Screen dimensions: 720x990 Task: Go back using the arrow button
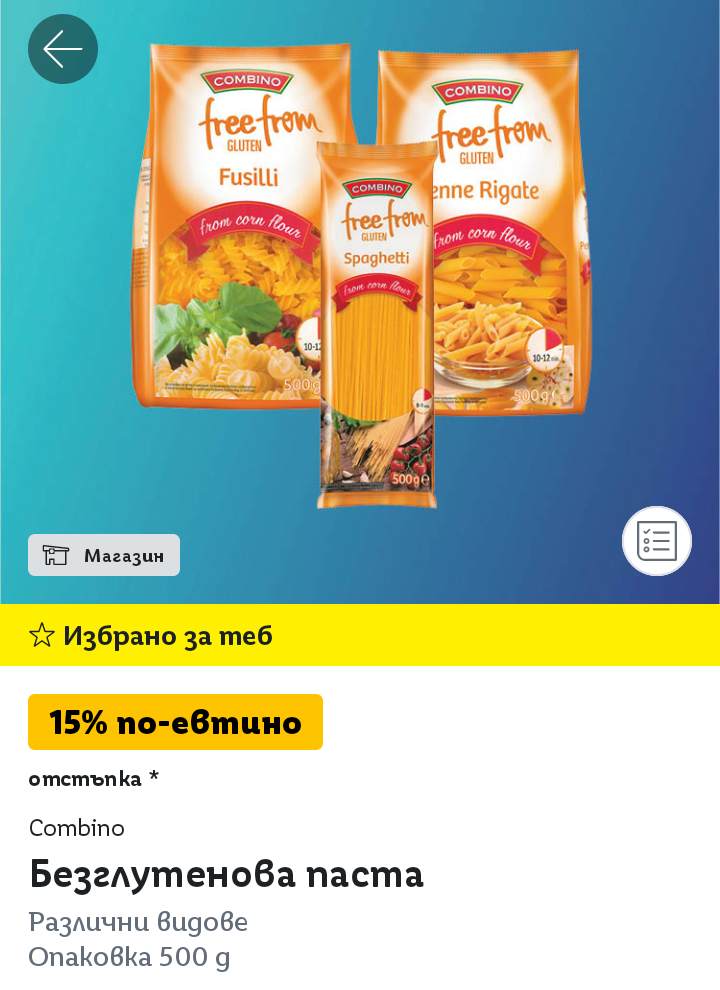point(63,49)
